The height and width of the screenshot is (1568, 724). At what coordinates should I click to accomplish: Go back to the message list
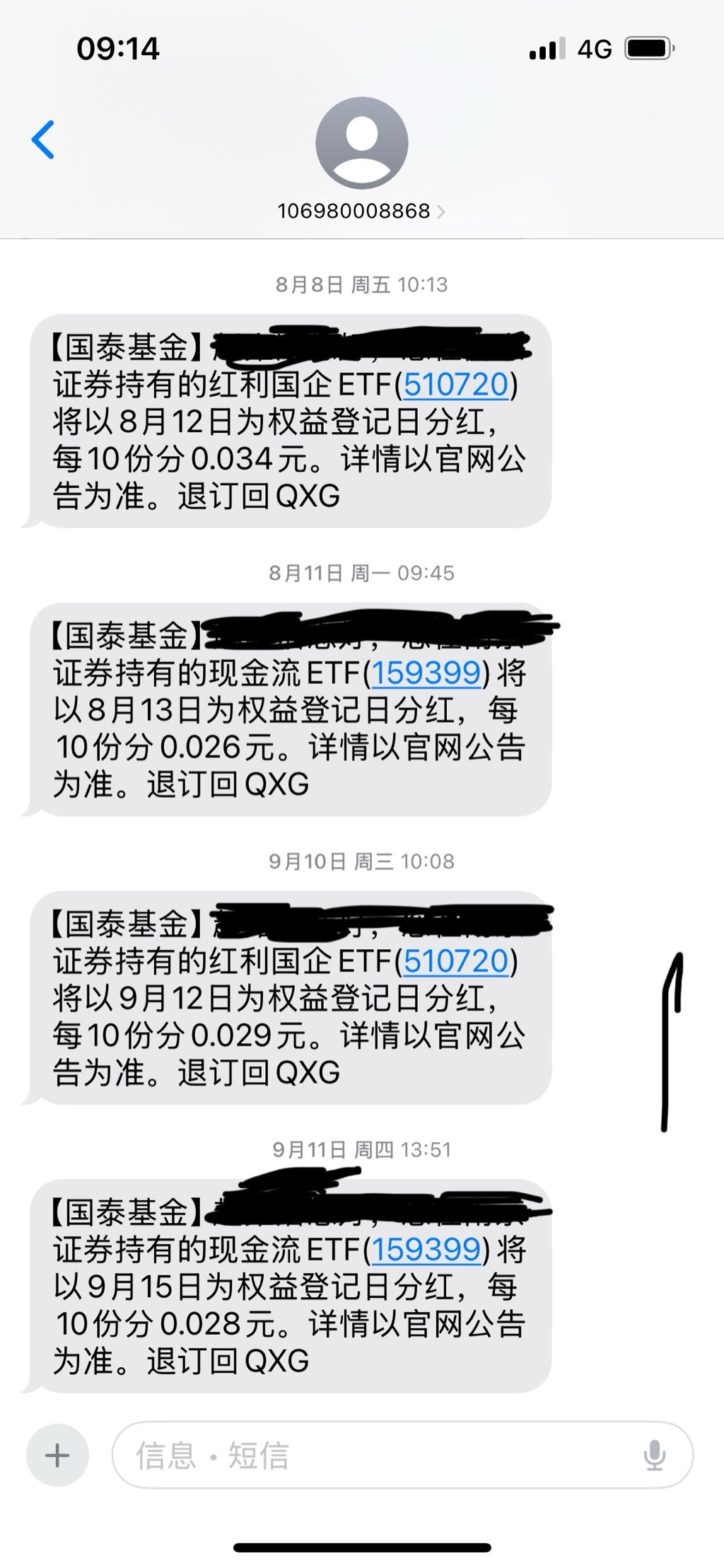[43, 140]
